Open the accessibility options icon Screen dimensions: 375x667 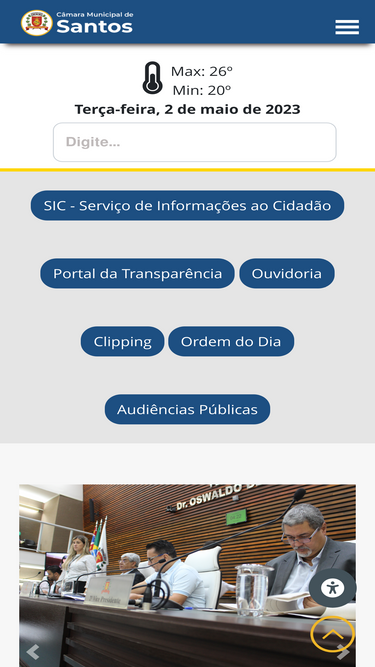click(x=332, y=588)
